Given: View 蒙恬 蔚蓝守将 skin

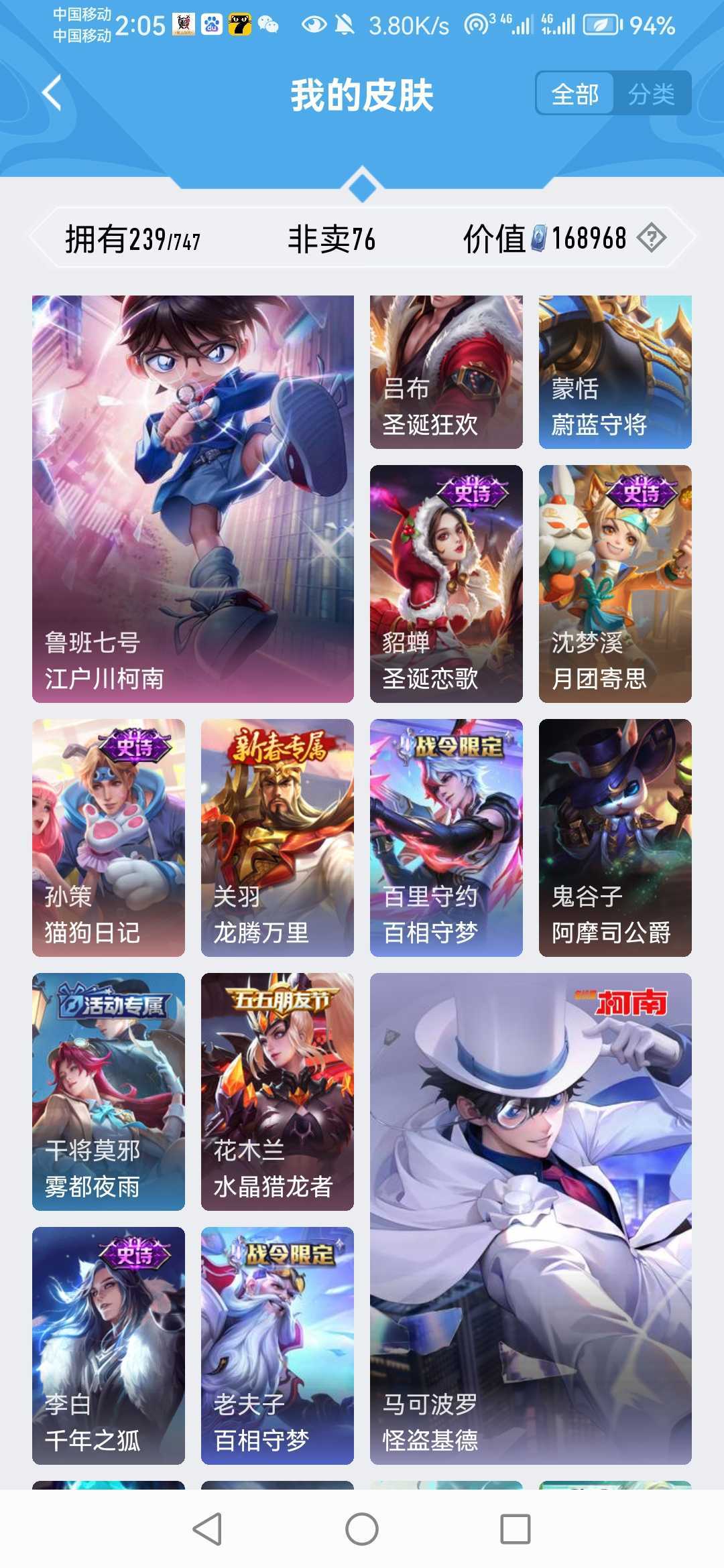Looking at the screenshot, I should point(615,372).
